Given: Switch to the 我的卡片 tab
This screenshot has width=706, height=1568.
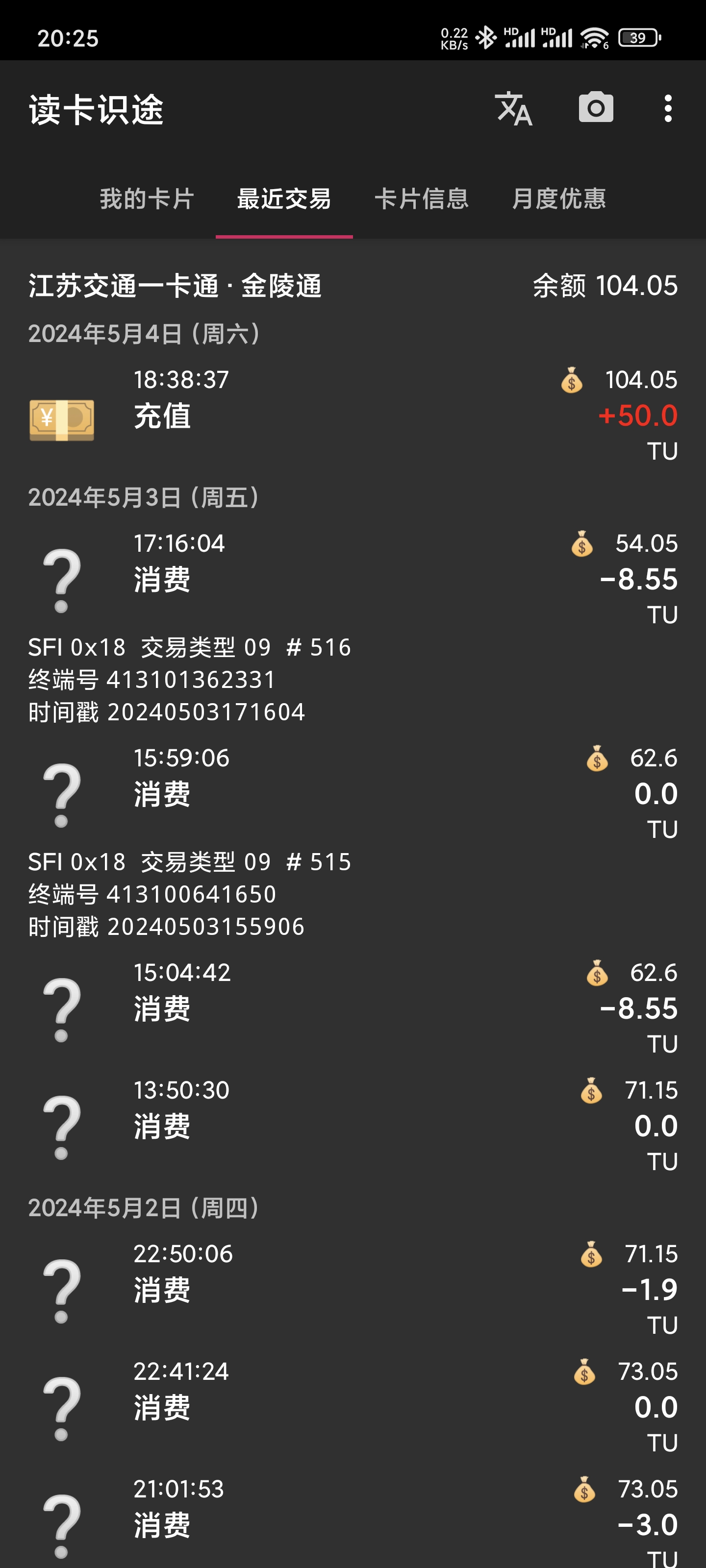Looking at the screenshot, I should click(x=147, y=198).
